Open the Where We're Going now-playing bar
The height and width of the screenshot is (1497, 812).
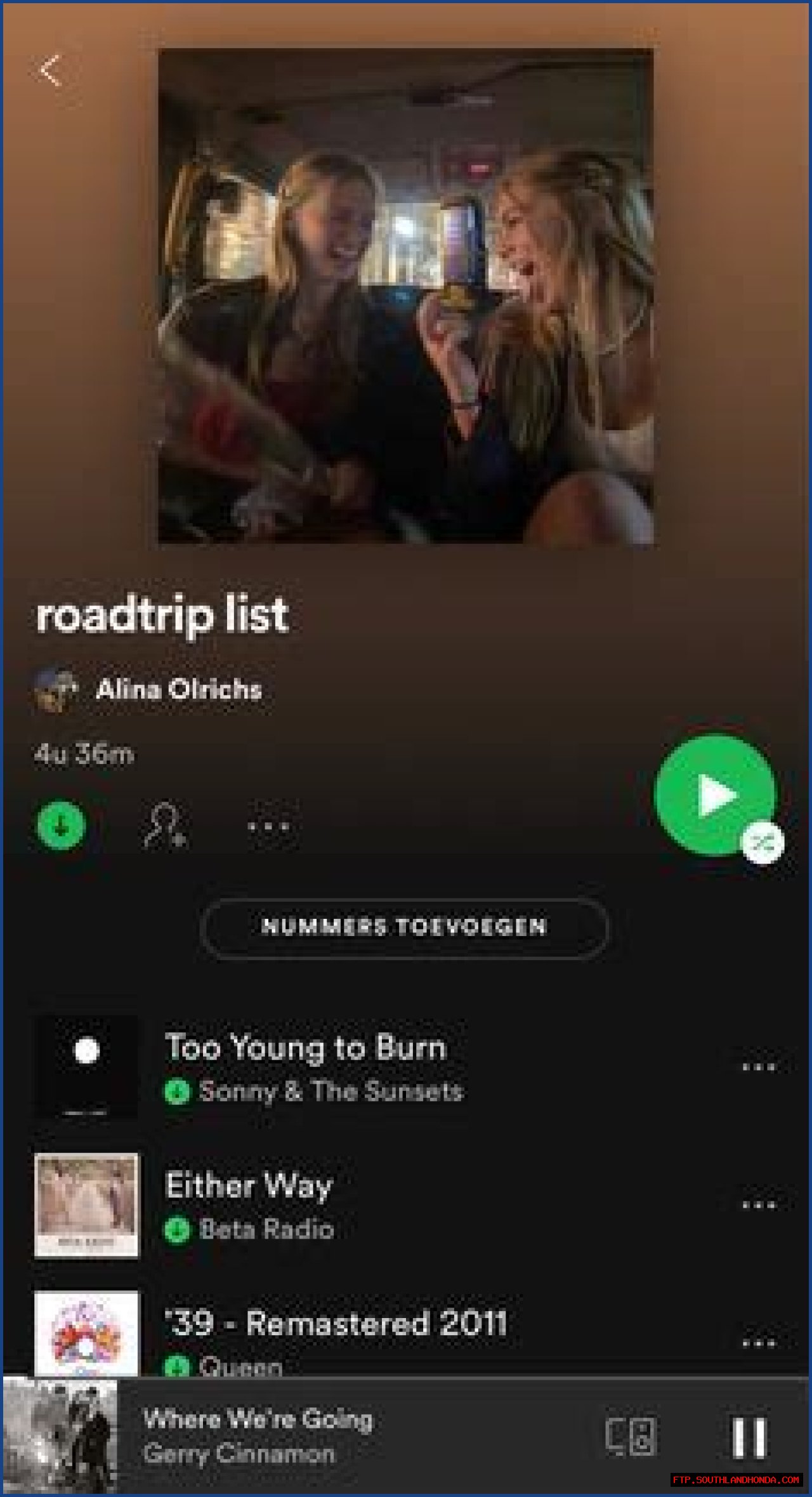[317, 1436]
